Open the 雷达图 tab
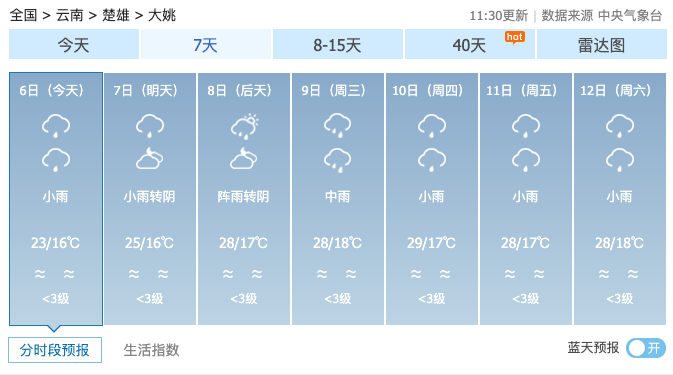This screenshot has width=673, height=375. [601, 44]
